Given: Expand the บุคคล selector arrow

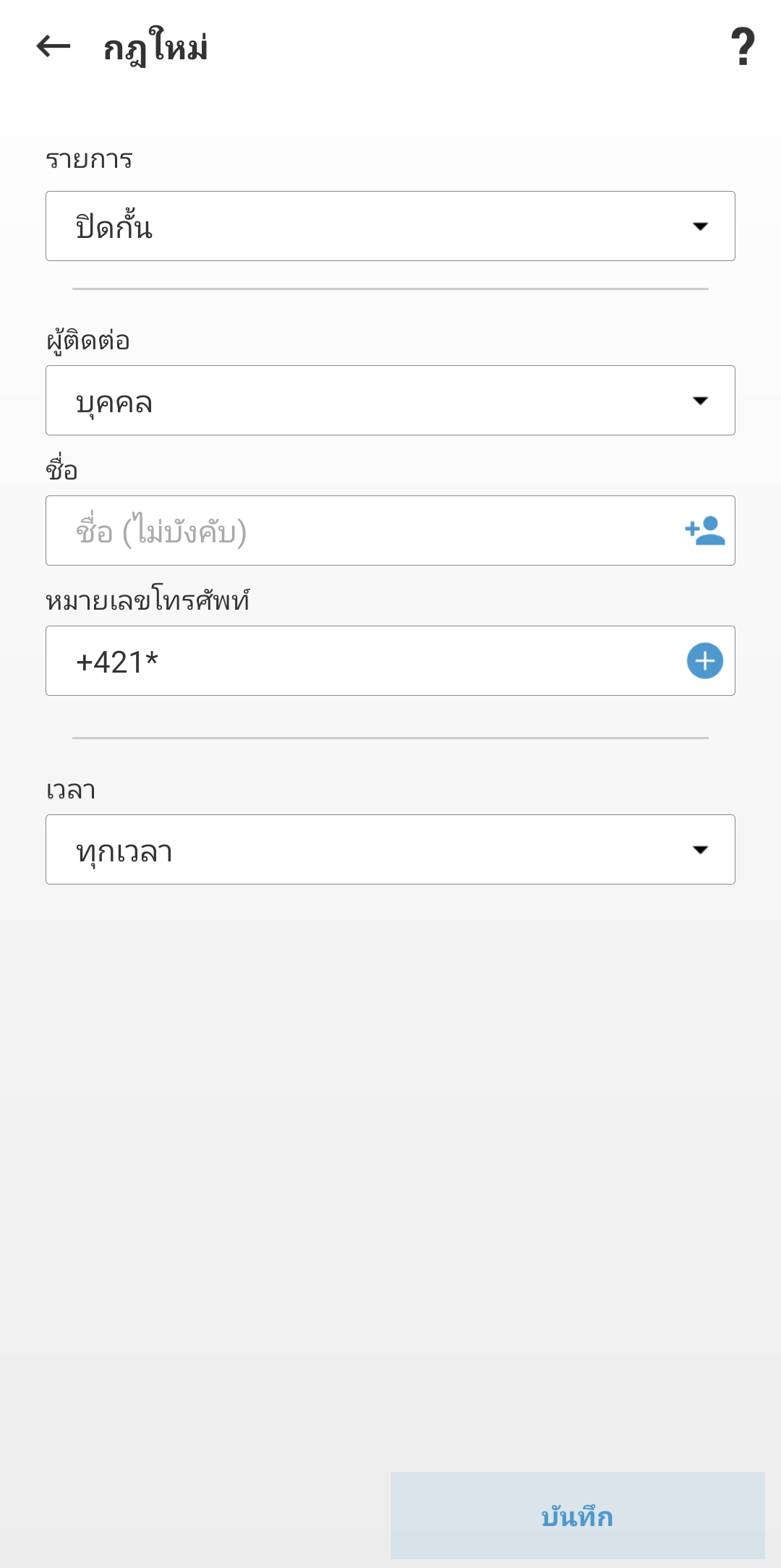Looking at the screenshot, I should coord(700,401).
